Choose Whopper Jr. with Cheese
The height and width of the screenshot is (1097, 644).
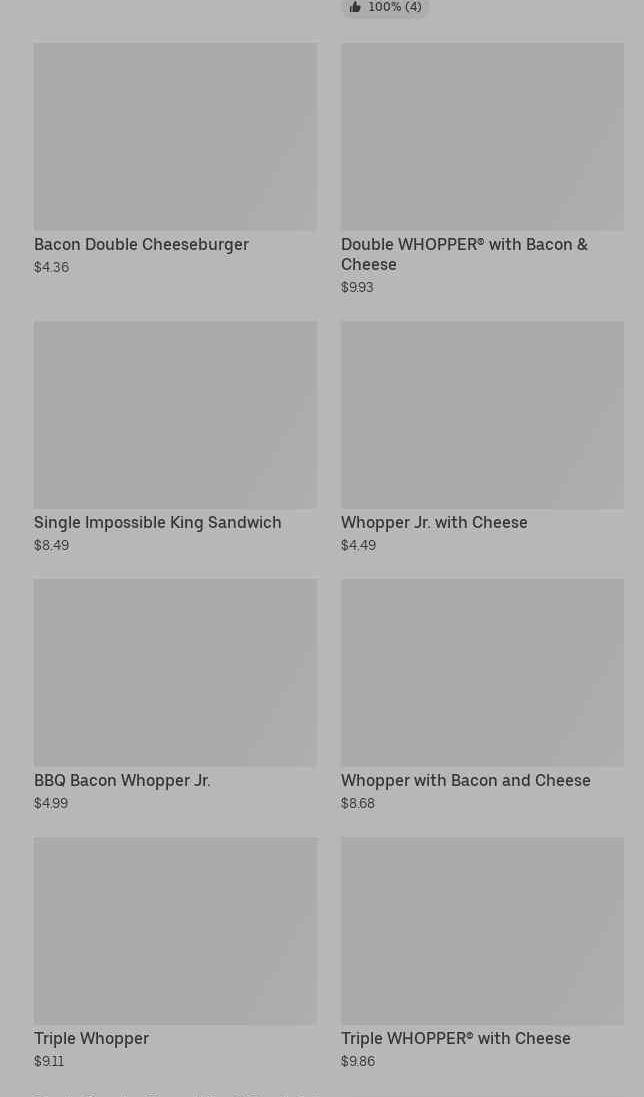coord(482,437)
